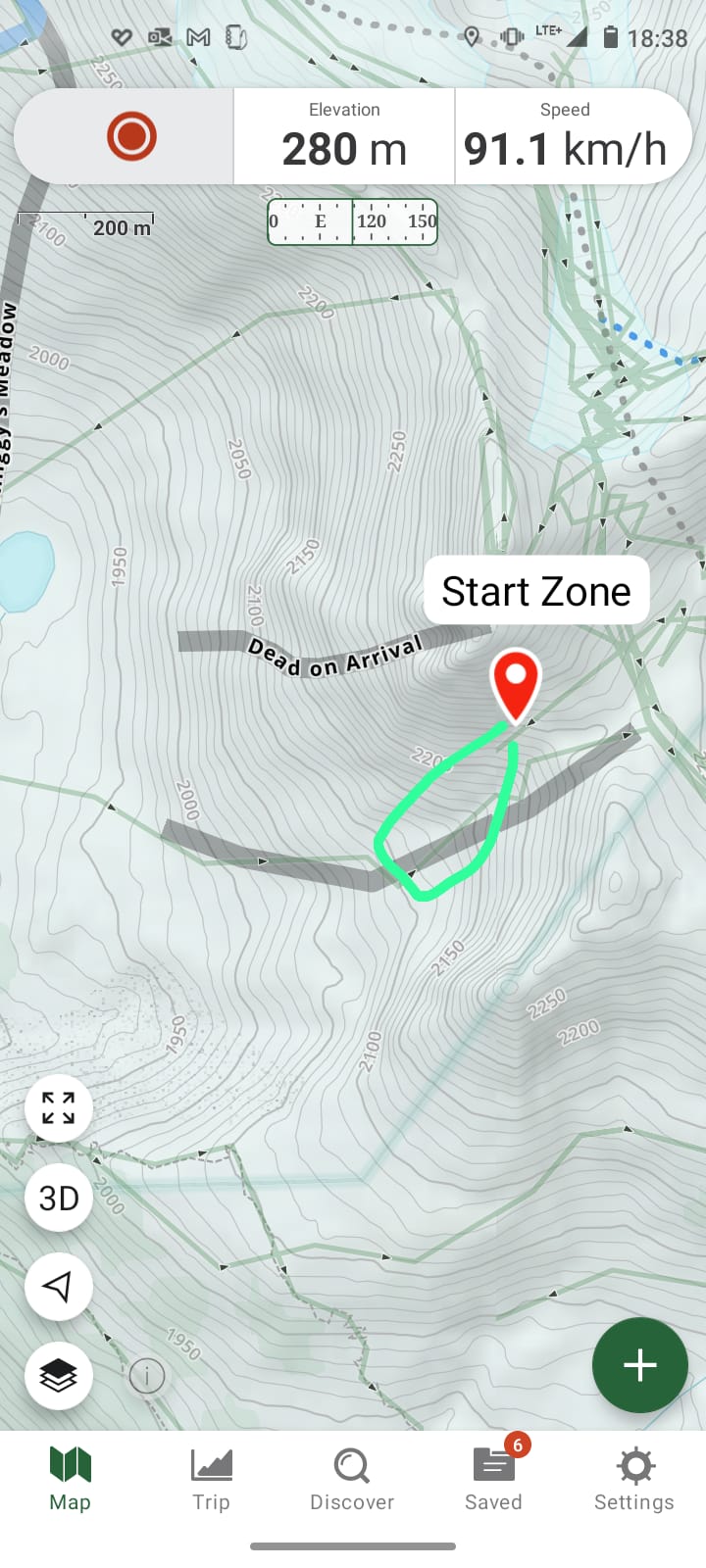This screenshot has width=706, height=1568.
Task: Switch map to 3D mode
Action: click(x=59, y=1198)
